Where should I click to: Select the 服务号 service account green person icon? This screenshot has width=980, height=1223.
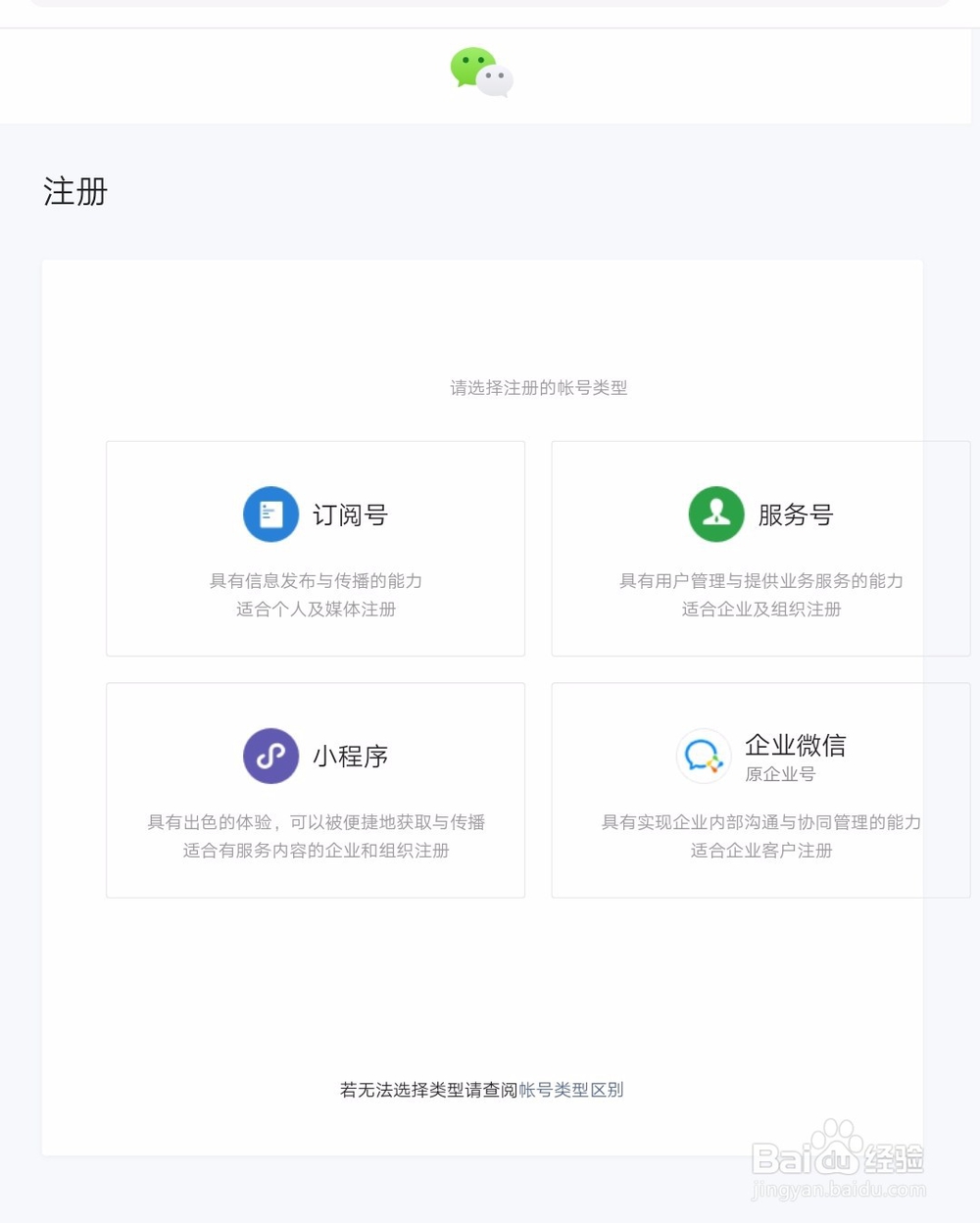[x=716, y=514]
